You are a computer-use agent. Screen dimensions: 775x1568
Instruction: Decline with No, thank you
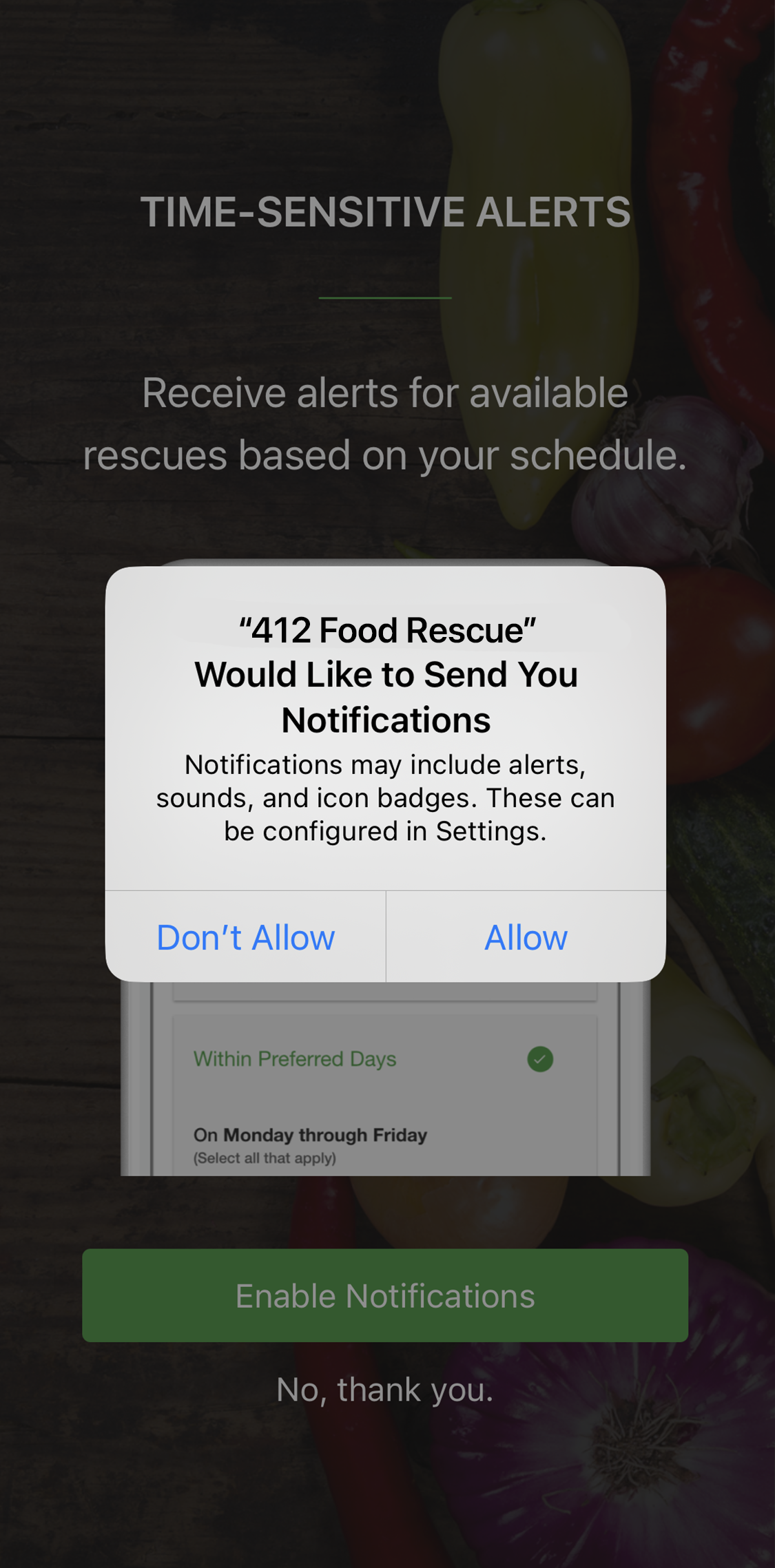click(x=385, y=1389)
